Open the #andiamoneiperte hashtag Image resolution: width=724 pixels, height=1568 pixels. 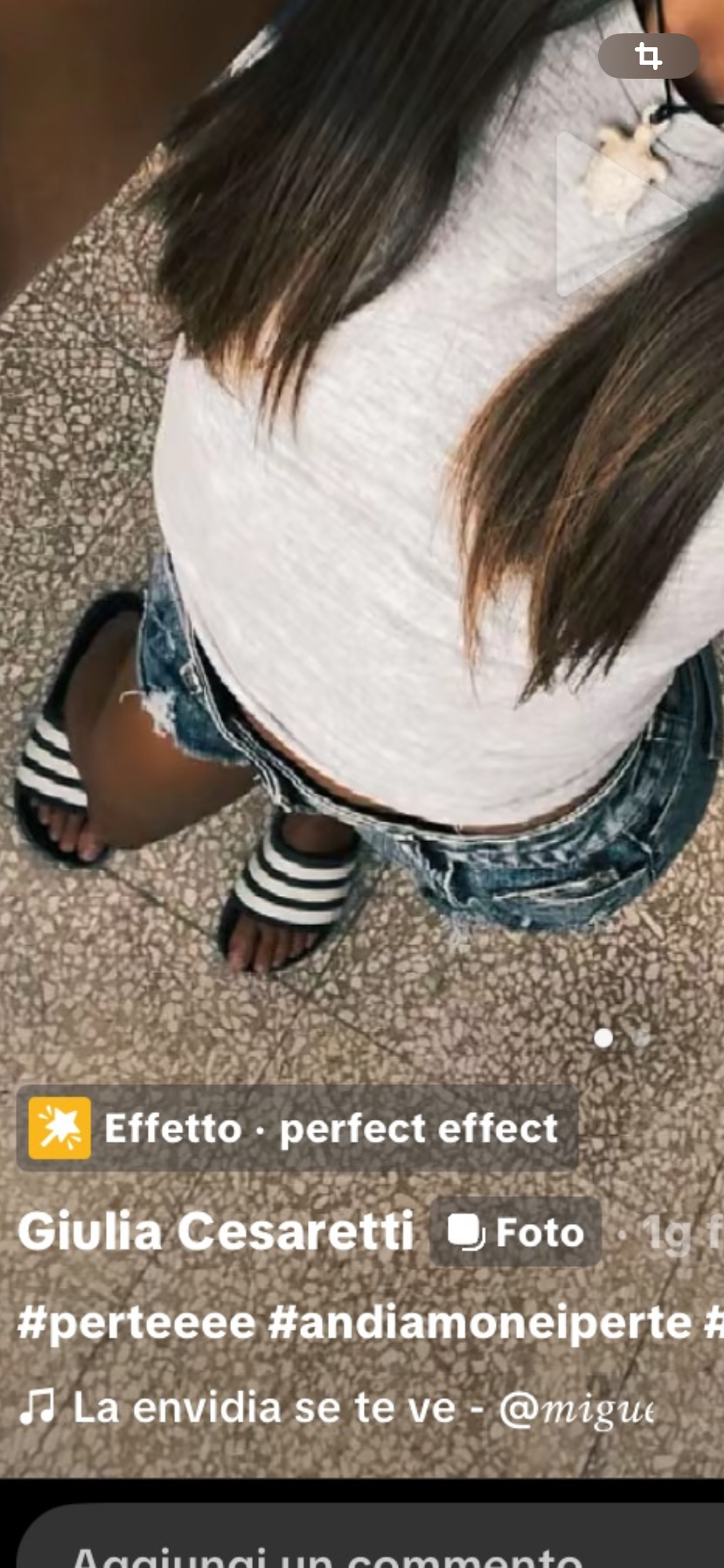click(480, 1322)
